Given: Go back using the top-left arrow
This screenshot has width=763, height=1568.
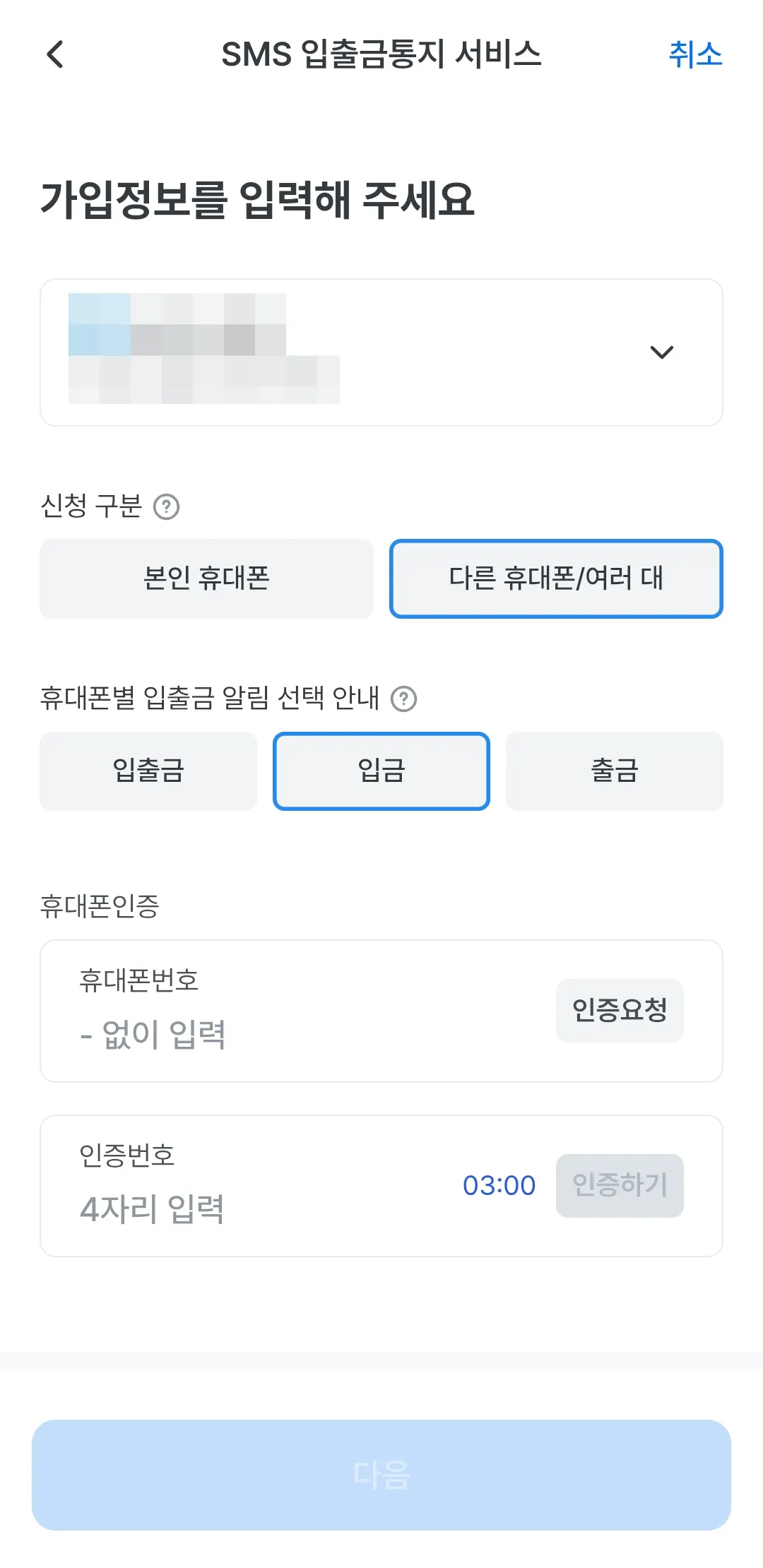Looking at the screenshot, I should click(x=55, y=54).
